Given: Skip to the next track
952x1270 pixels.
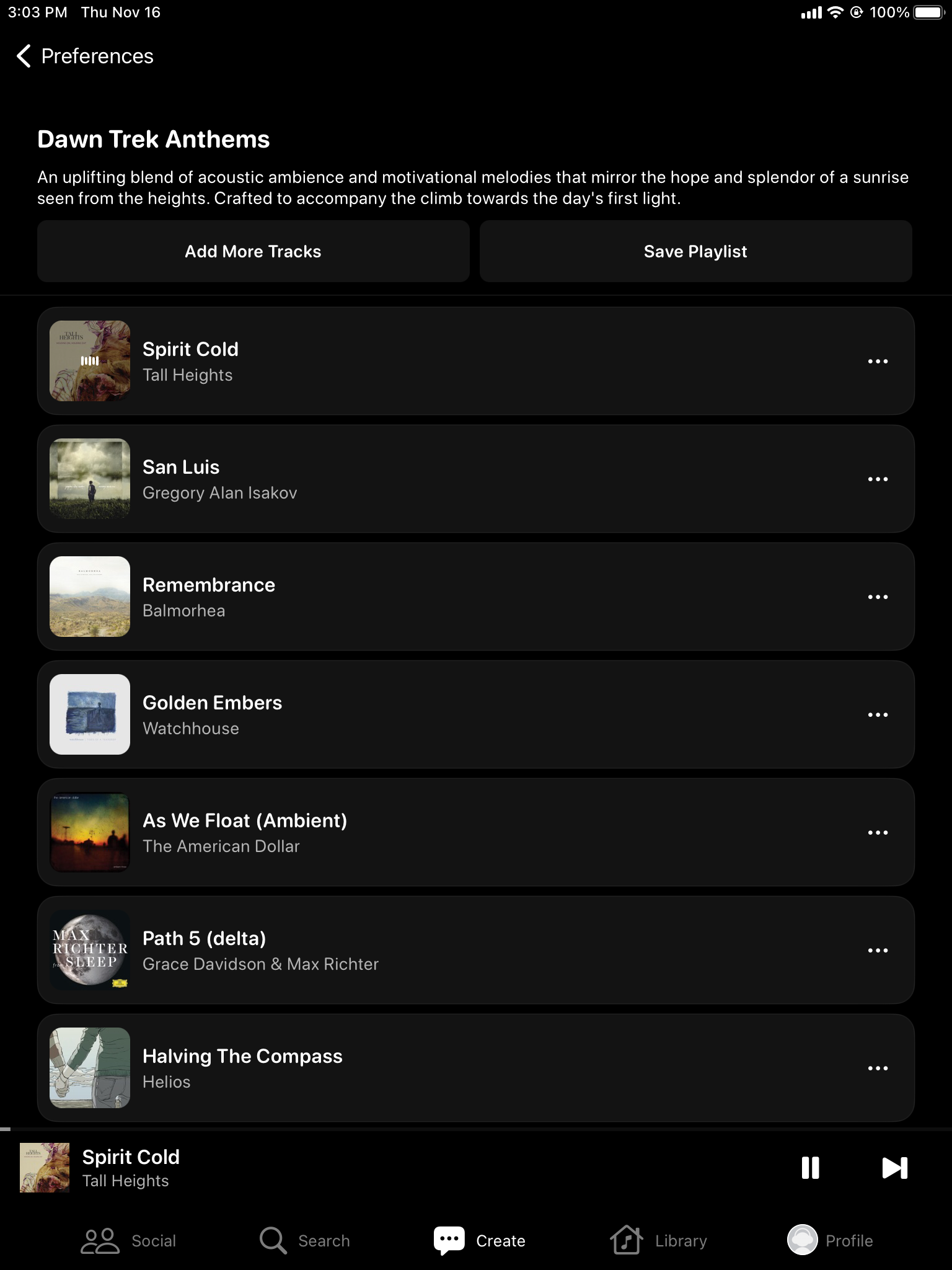Looking at the screenshot, I should coord(894,1168).
